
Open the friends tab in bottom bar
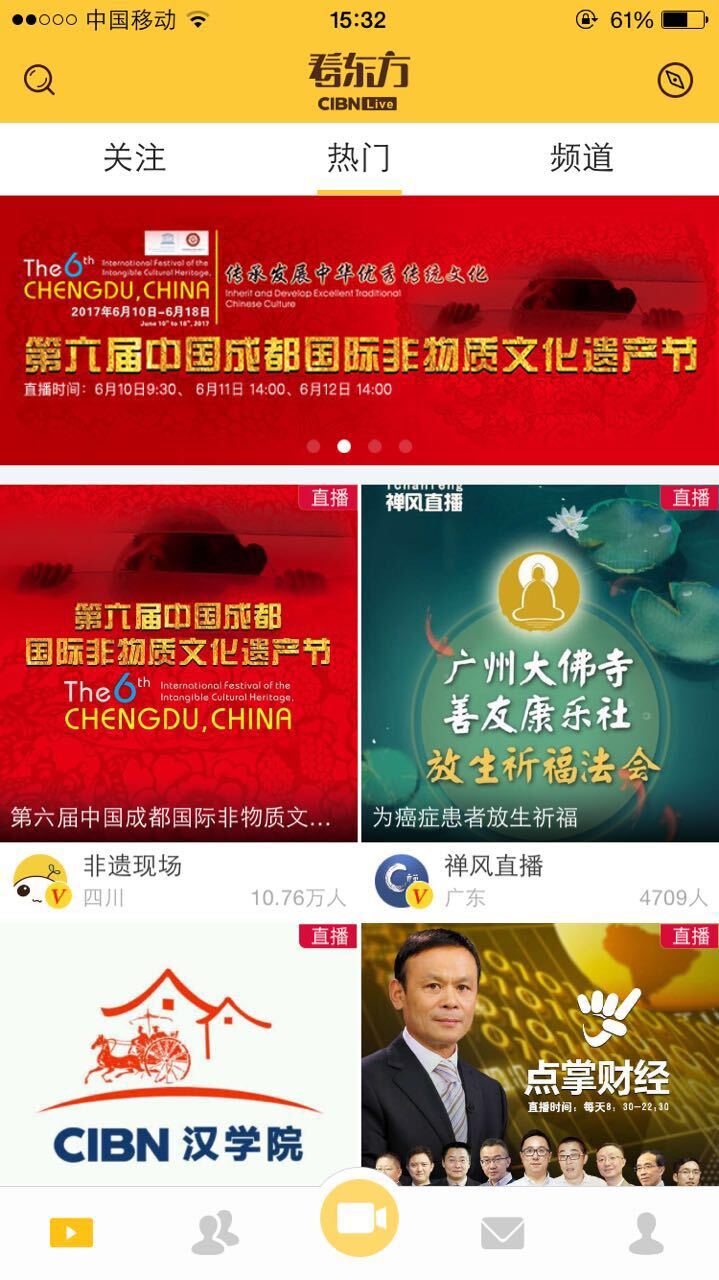[x=215, y=1233]
